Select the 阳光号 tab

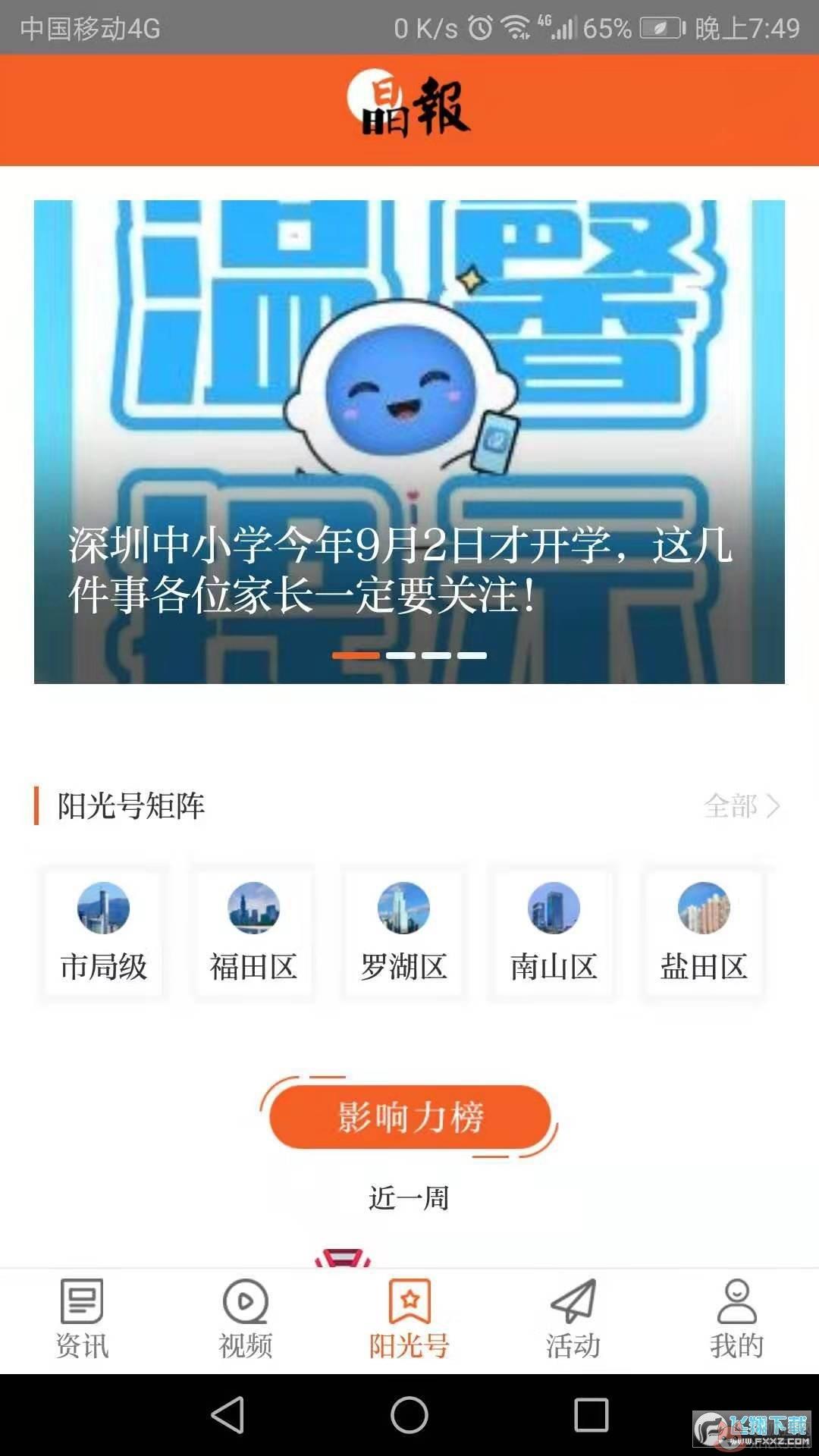409,1319
